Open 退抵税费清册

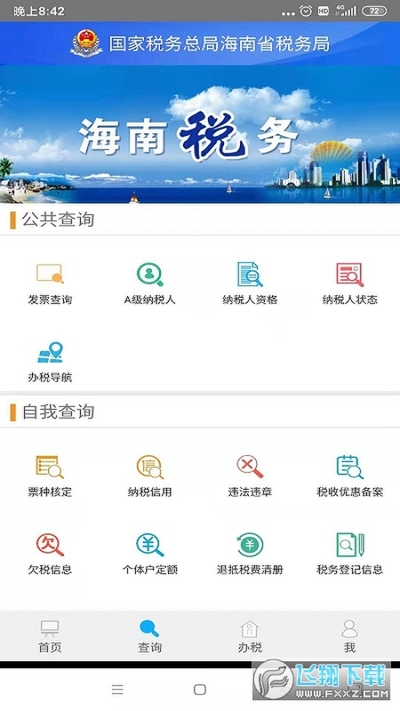pos(250,553)
